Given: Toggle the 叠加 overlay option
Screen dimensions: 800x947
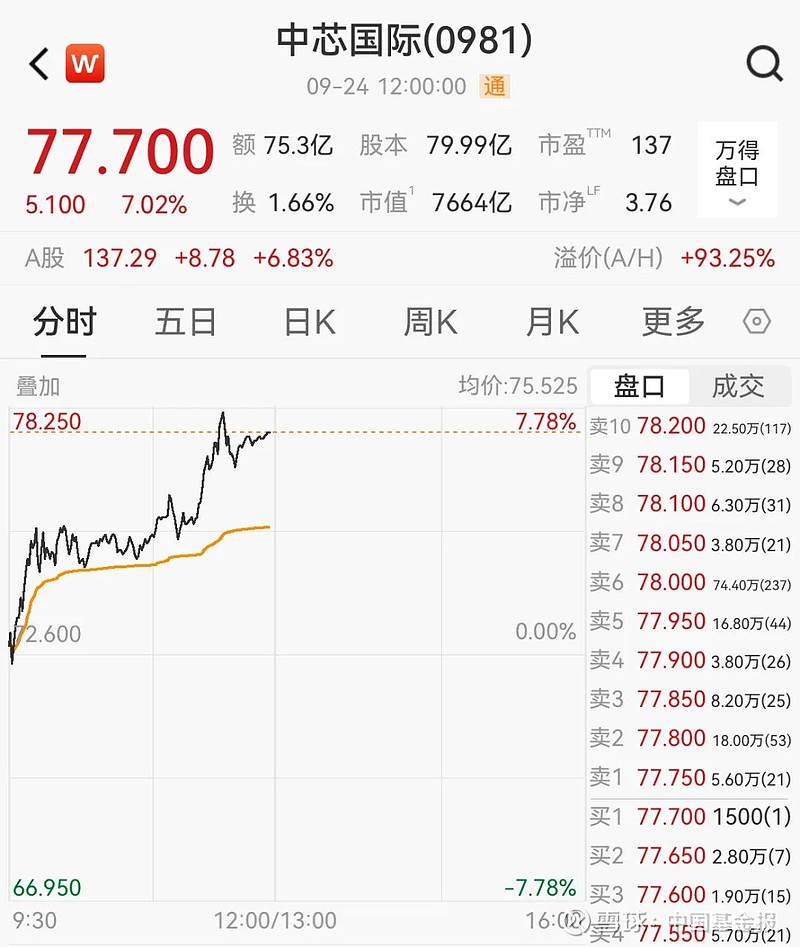Looking at the screenshot, I should pyautogui.click(x=37, y=386).
